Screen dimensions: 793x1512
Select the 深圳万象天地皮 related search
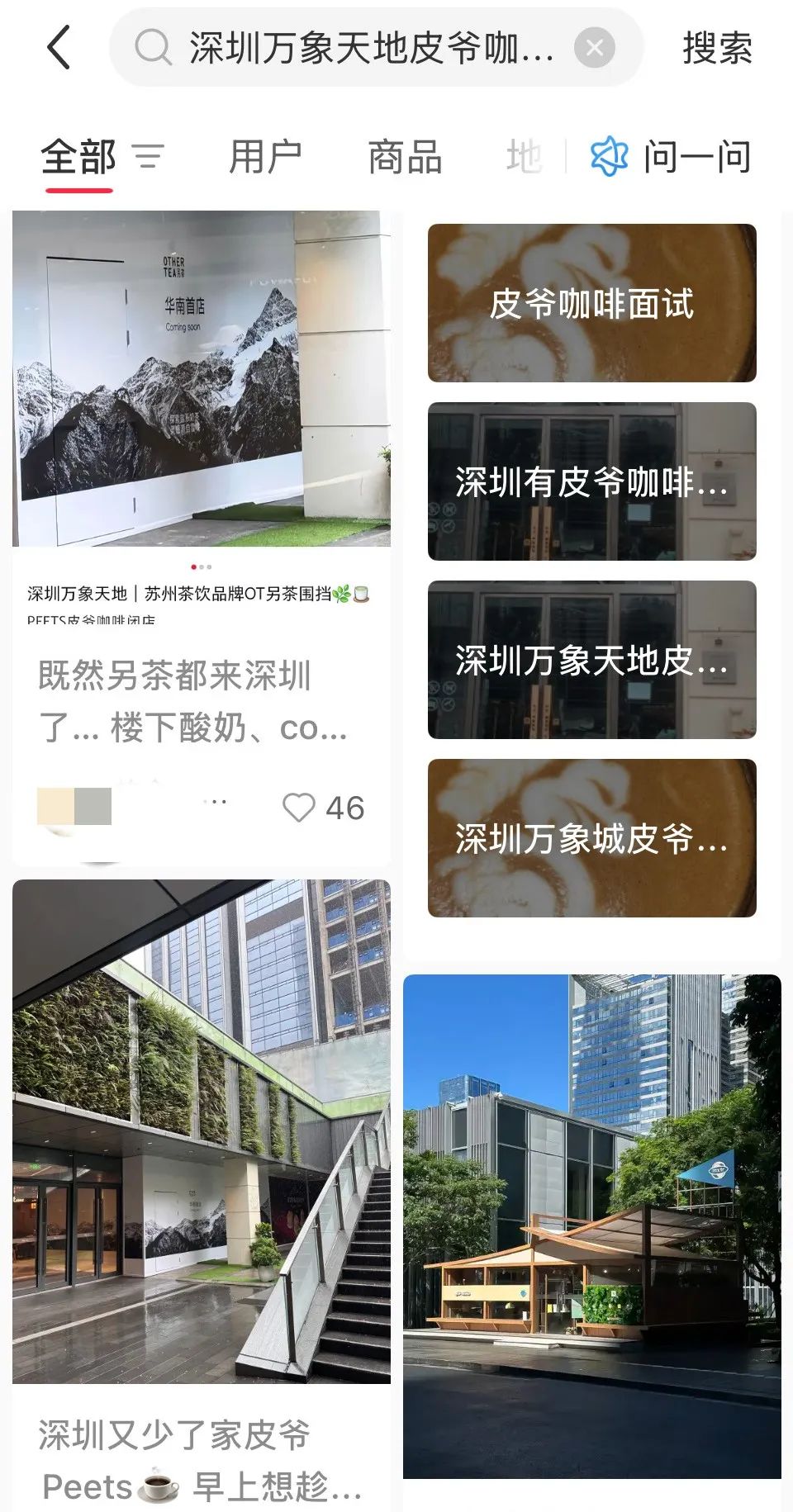591,660
